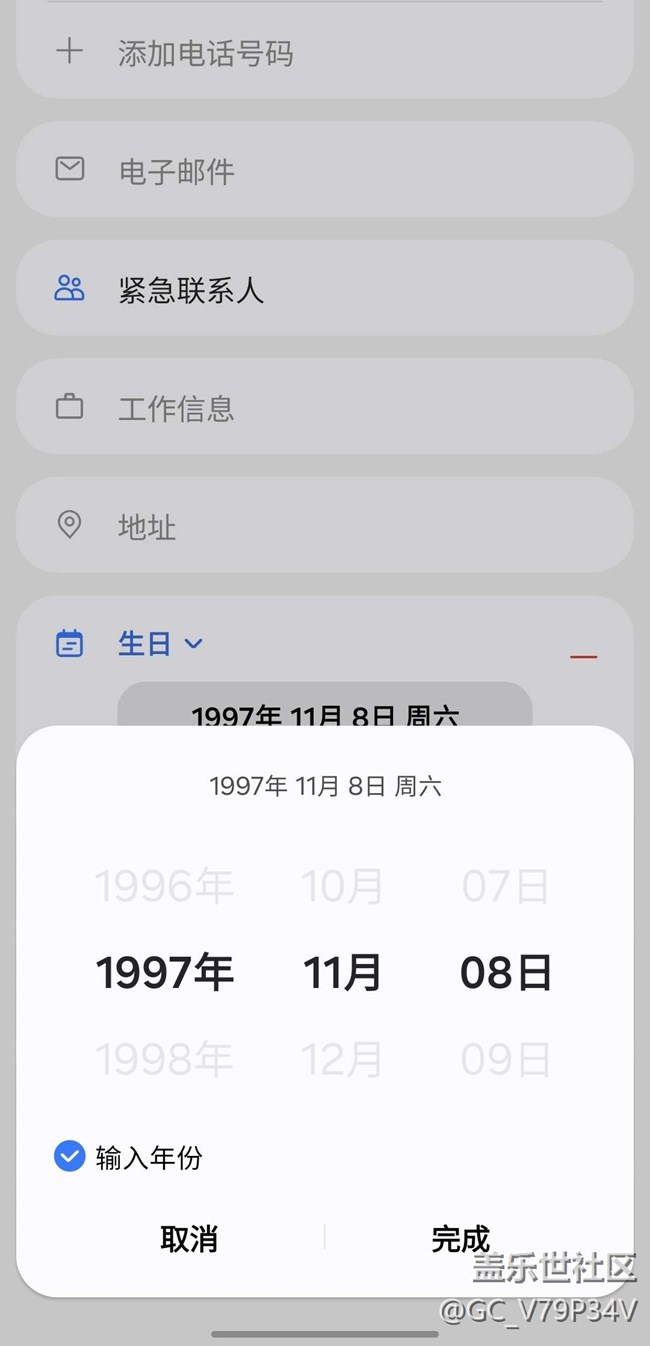The image size is (650, 1346).
Task: Uncheck the 输入年份 checkbox
Action: 69,1157
